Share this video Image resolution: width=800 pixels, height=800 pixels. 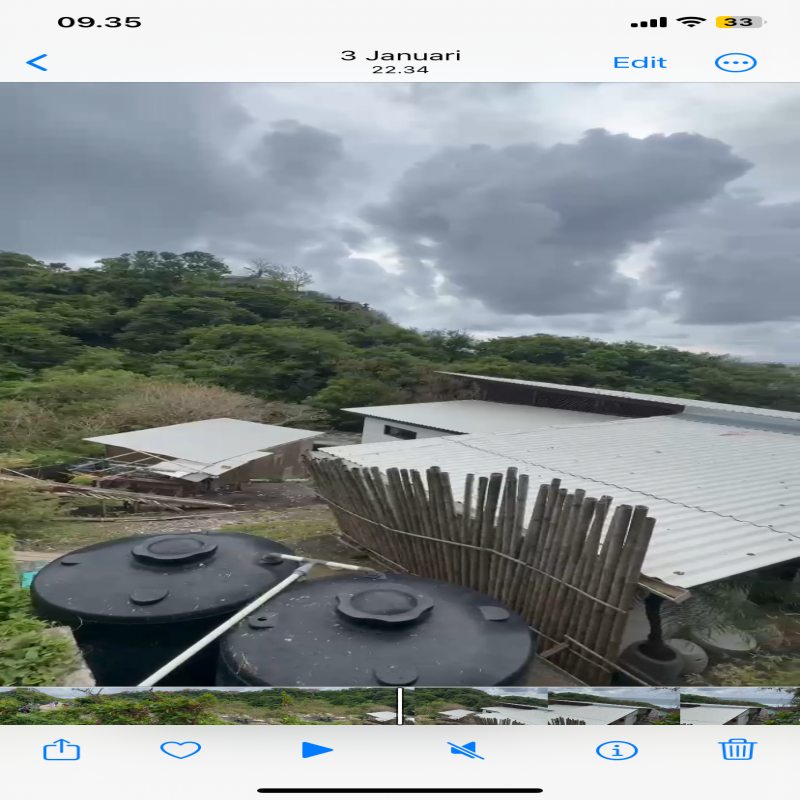point(62,749)
